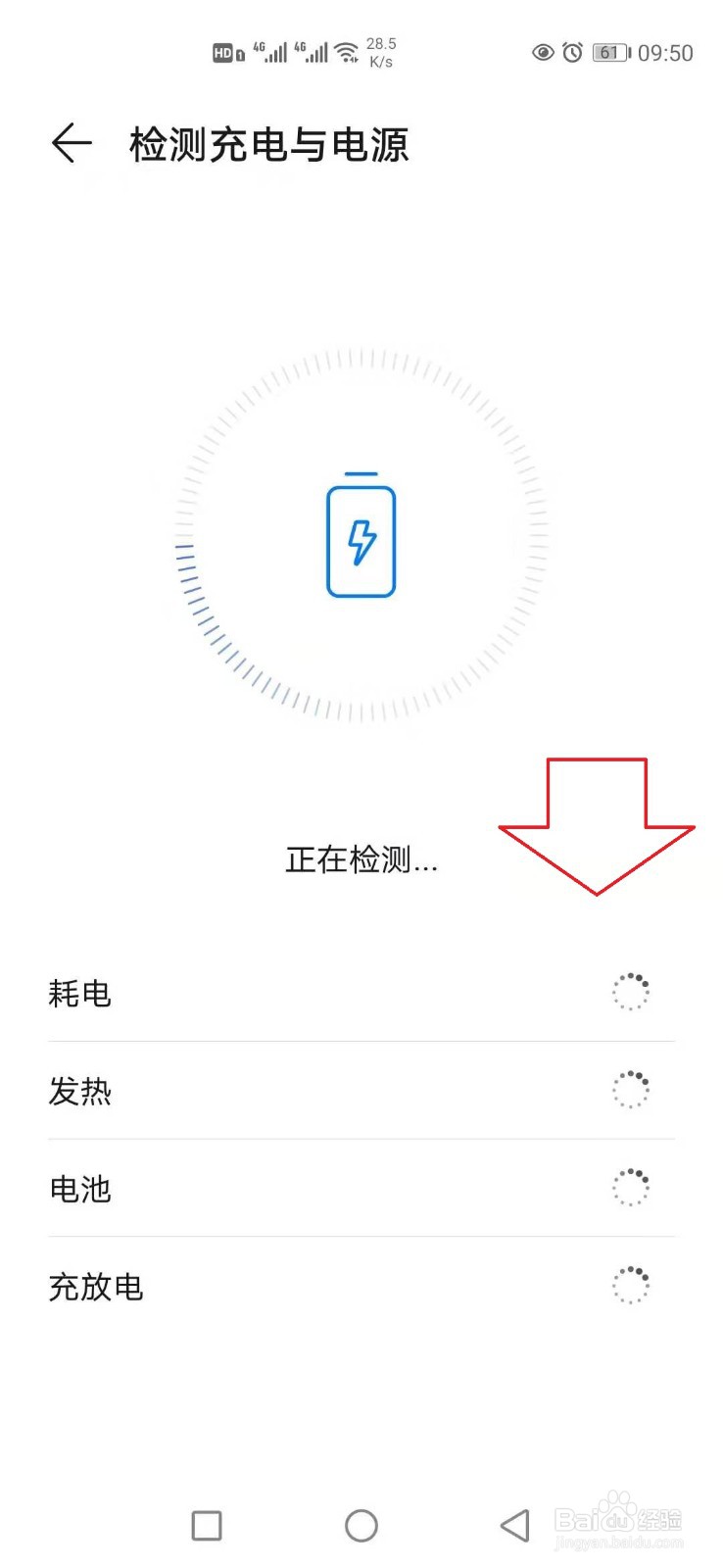
Task: Tap the eye comfort icon in the status bar
Action: [542, 53]
